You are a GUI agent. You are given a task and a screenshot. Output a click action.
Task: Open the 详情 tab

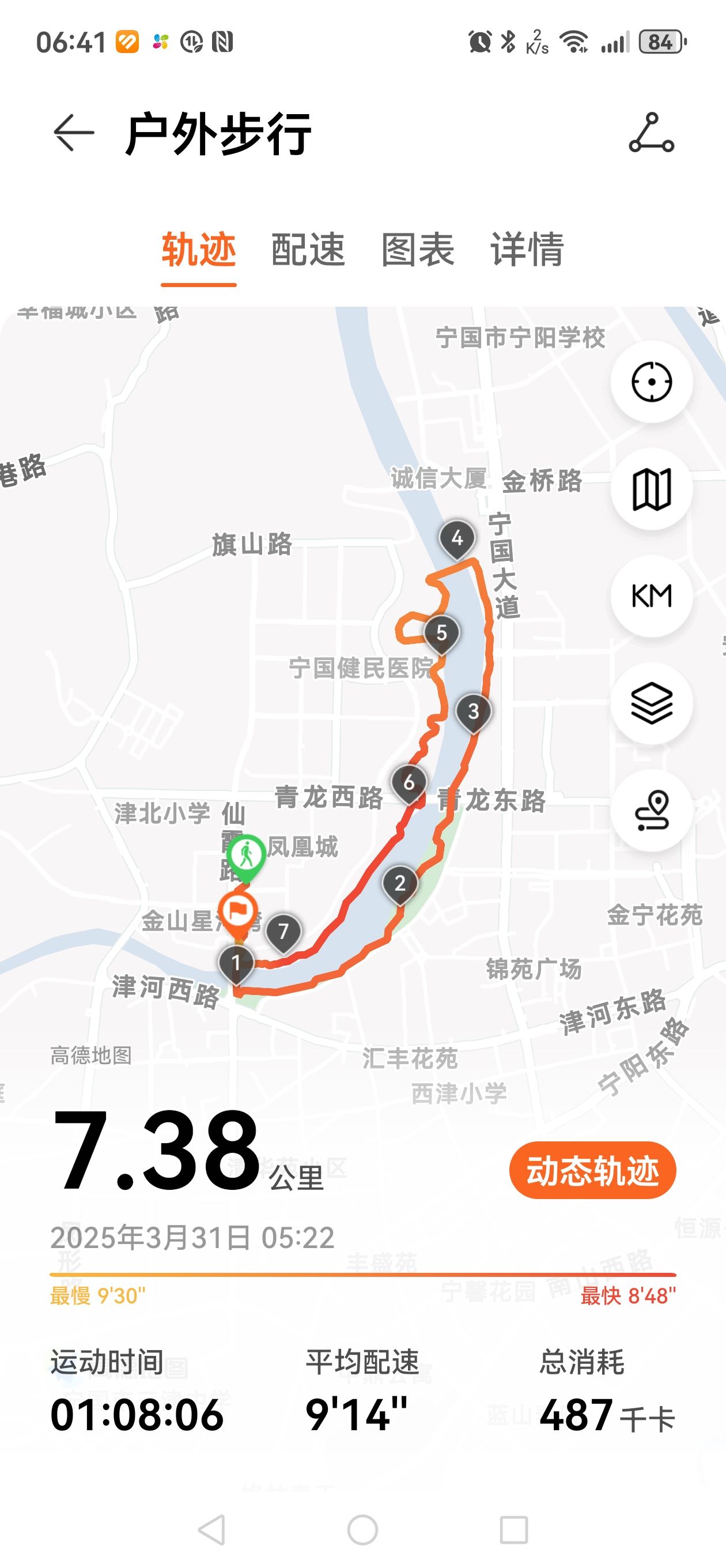[x=527, y=250]
